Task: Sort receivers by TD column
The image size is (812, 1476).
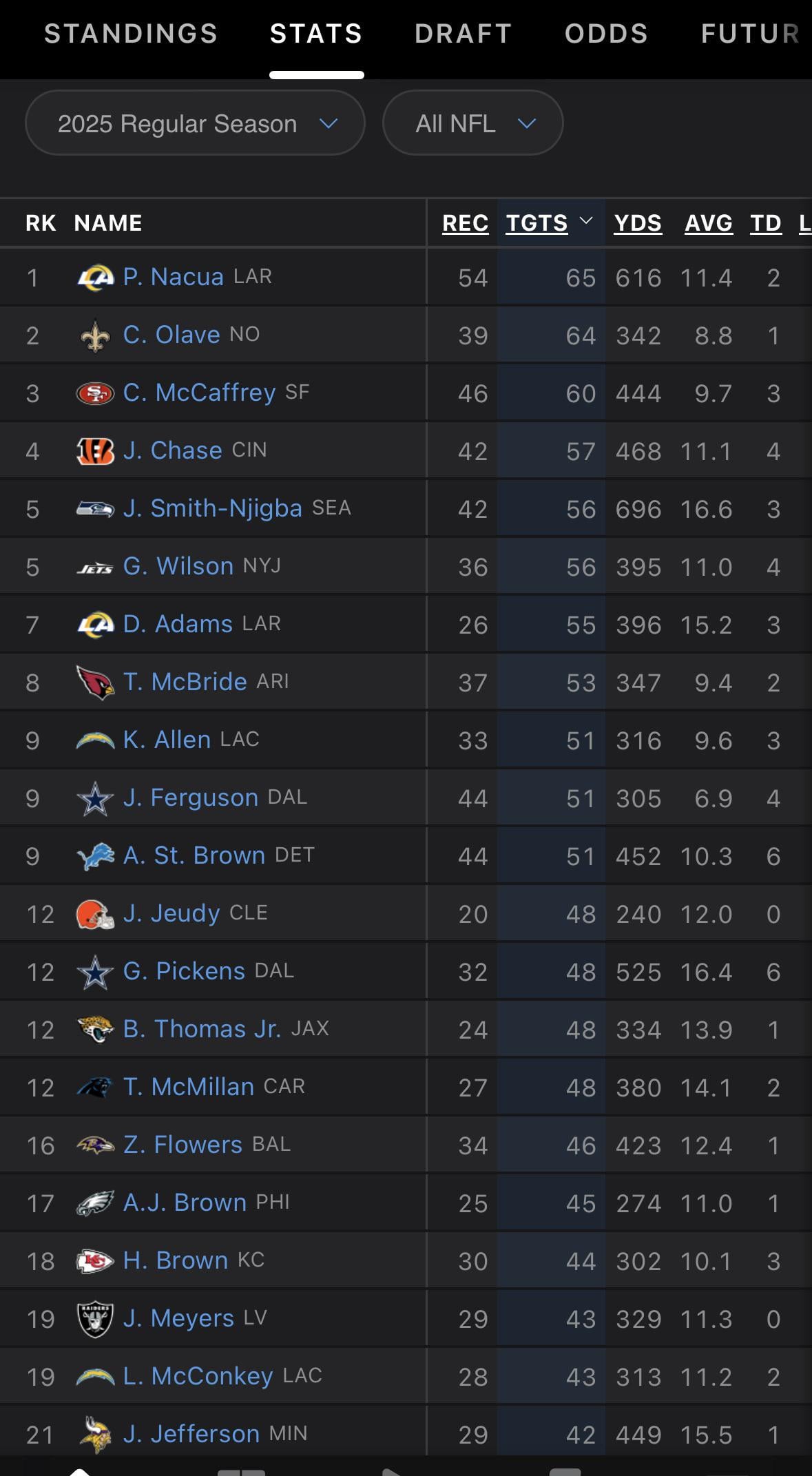Action: click(x=766, y=223)
